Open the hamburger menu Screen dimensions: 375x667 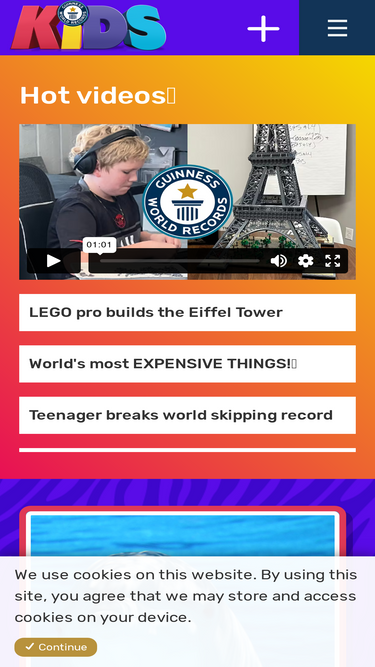[x=337, y=28]
